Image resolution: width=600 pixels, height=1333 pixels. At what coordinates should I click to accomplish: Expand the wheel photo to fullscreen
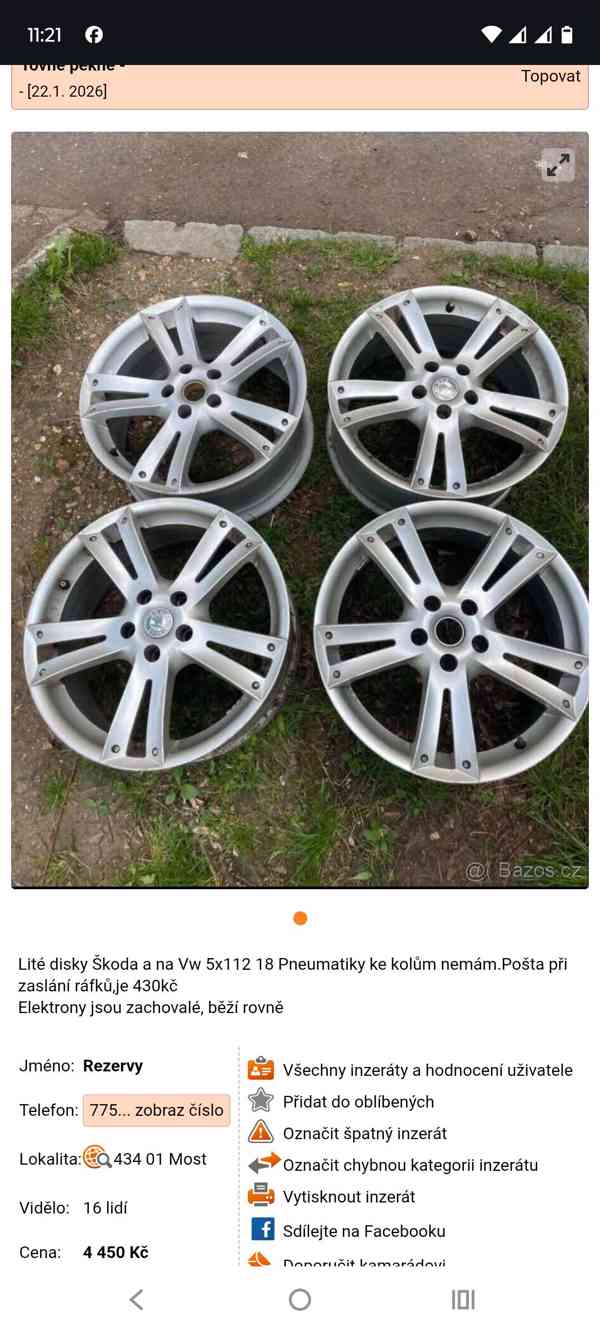557,165
